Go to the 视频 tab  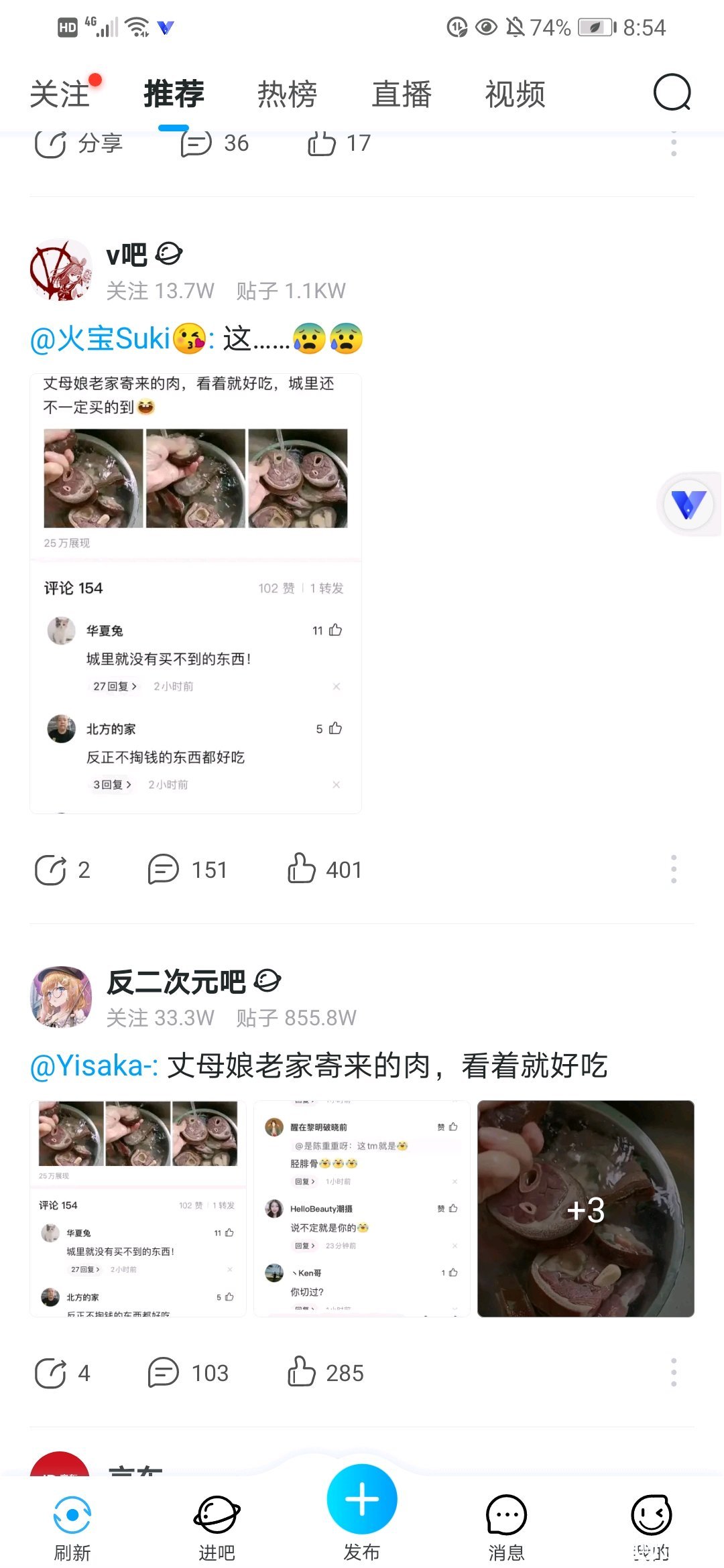[515, 94]
